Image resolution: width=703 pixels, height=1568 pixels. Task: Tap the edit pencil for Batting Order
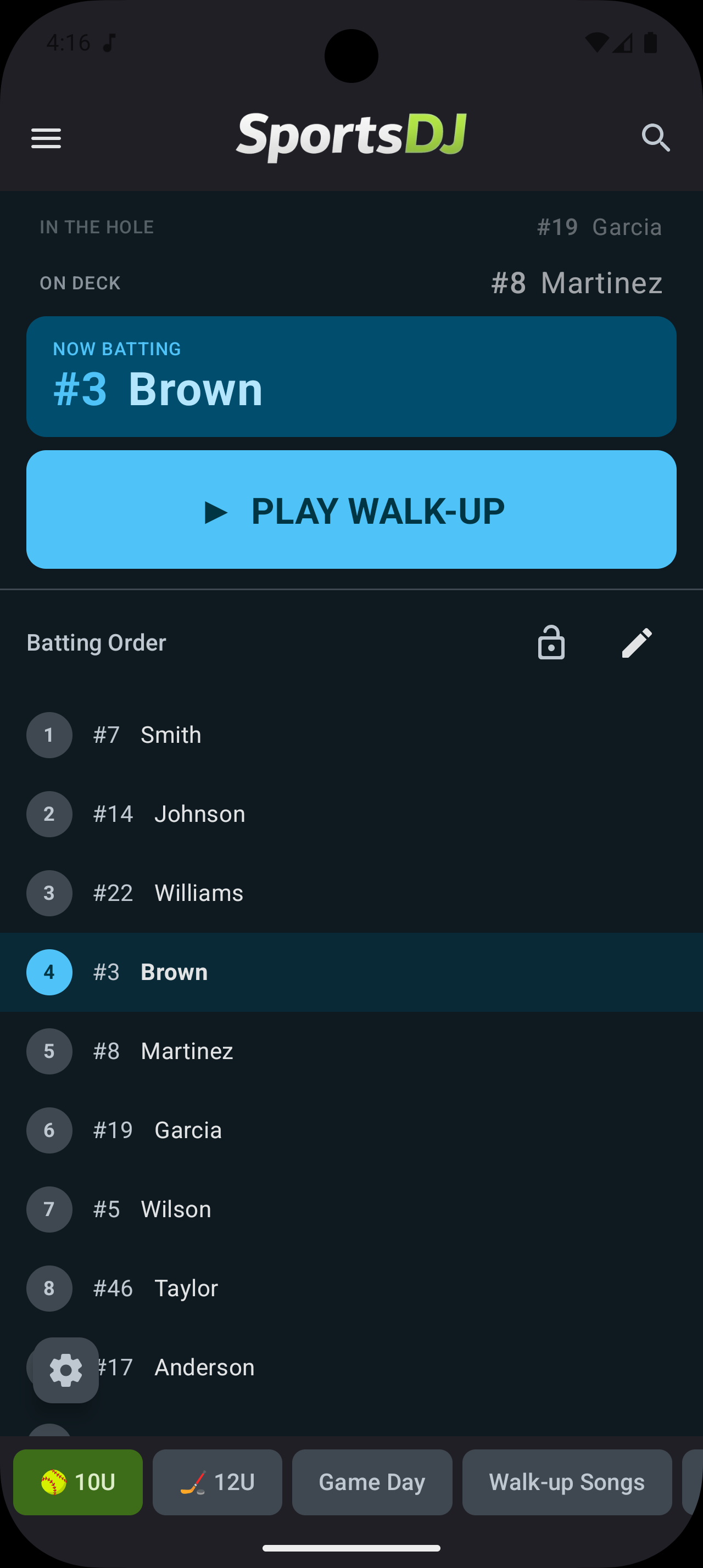click(x=637, y=643)
